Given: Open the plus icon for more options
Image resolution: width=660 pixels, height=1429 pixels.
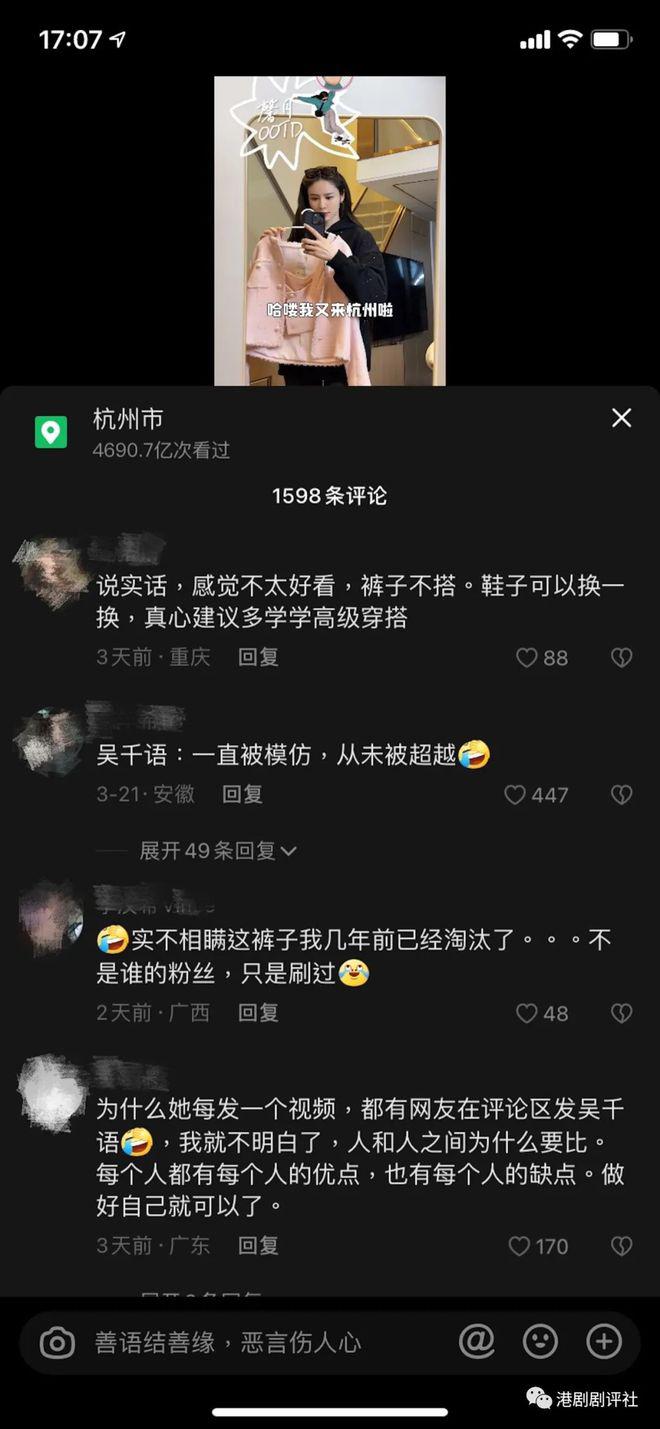Looking at the screenshot, I should (x=604, y=1342).
